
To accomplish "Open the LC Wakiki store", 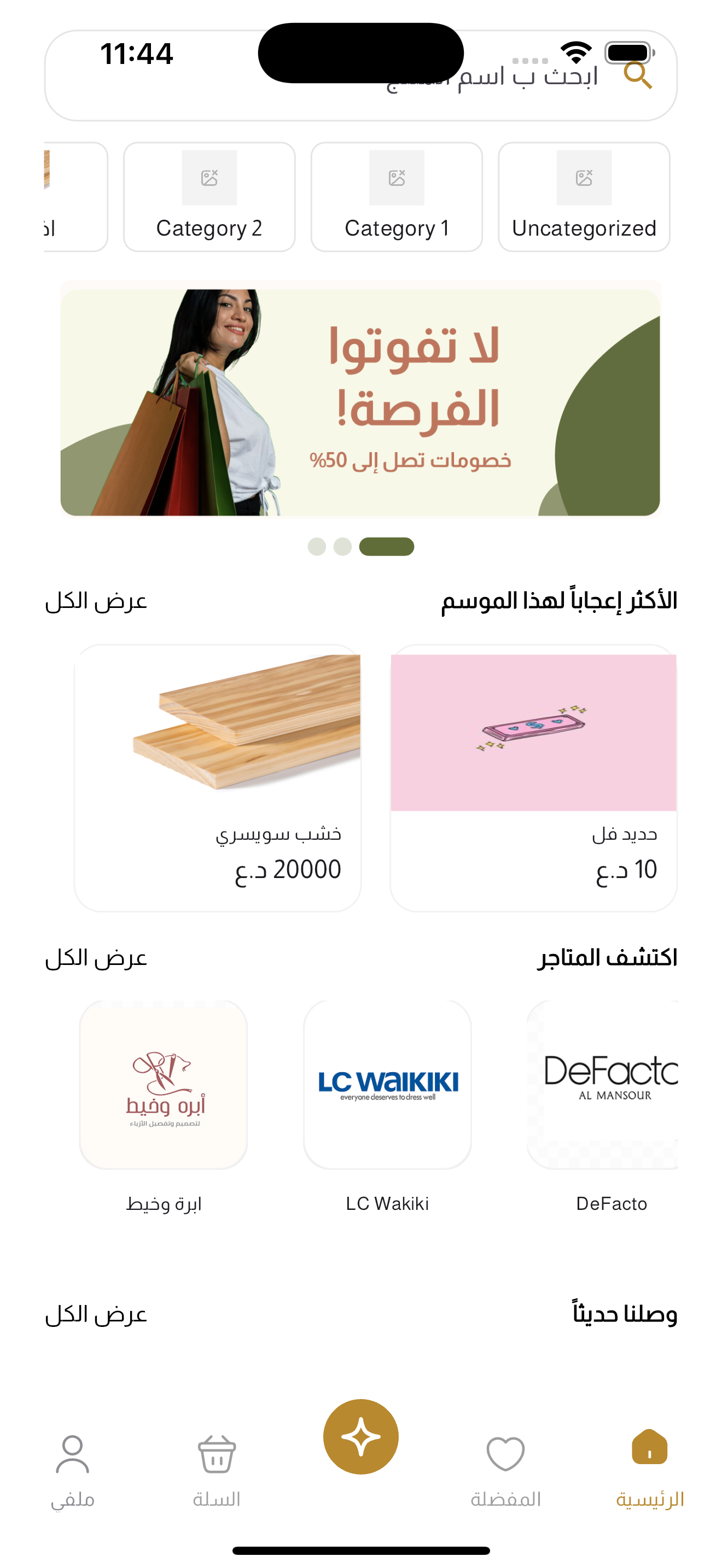I will (387, 1085).
